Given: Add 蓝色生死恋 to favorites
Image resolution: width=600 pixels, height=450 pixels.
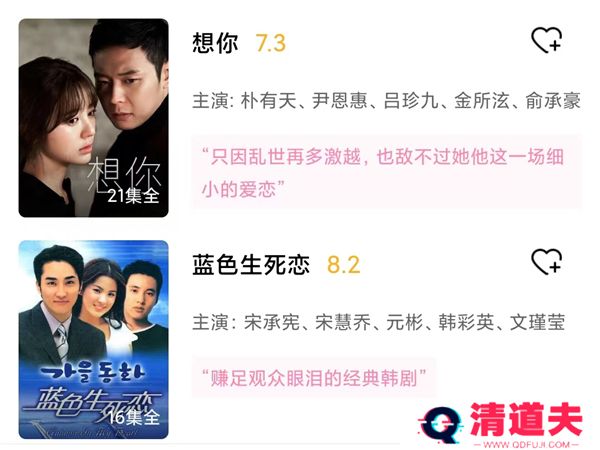Looking at the screenshot, I should pos(545,263).
